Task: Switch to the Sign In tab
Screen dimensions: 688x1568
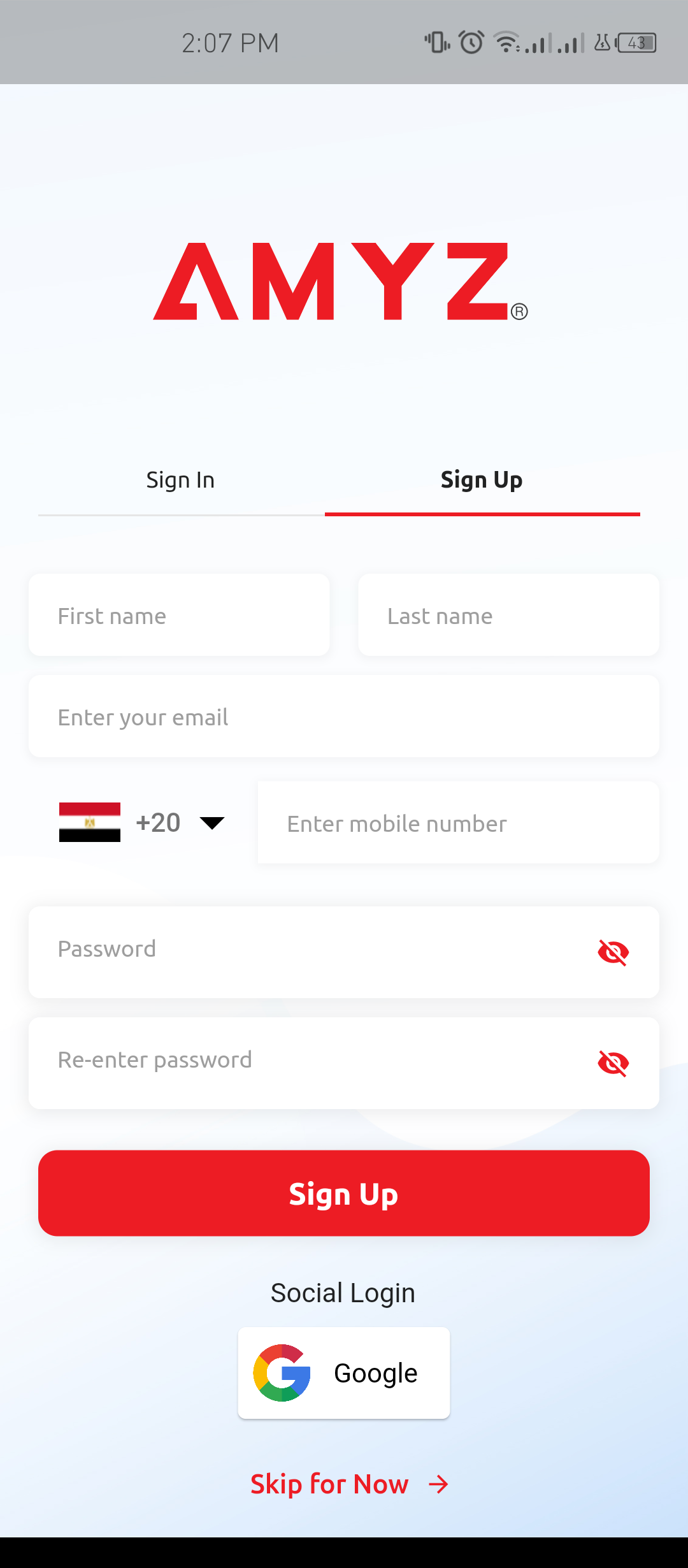Action: [x=180, y=479]
